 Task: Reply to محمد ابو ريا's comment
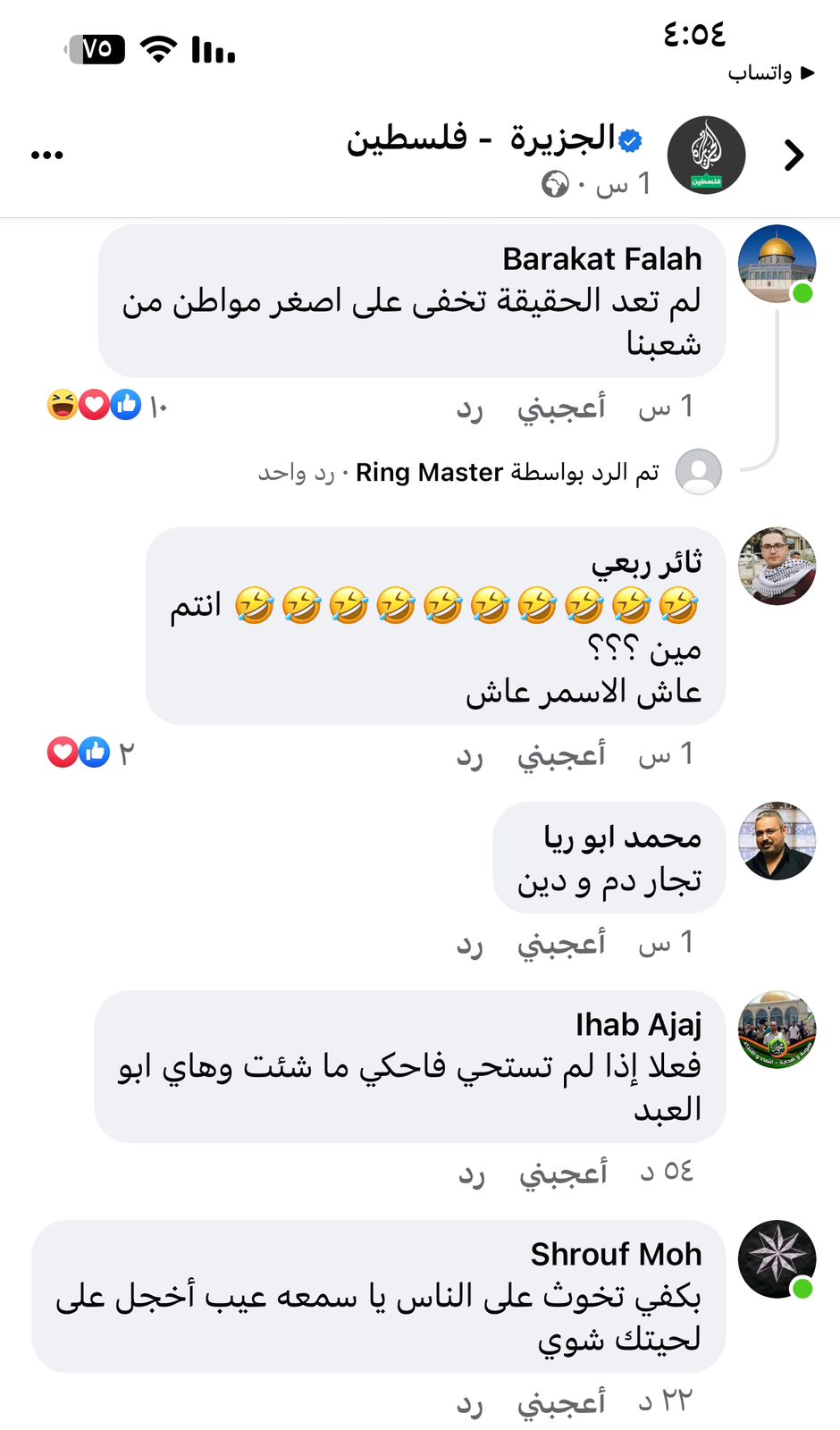tap(470, 945)
